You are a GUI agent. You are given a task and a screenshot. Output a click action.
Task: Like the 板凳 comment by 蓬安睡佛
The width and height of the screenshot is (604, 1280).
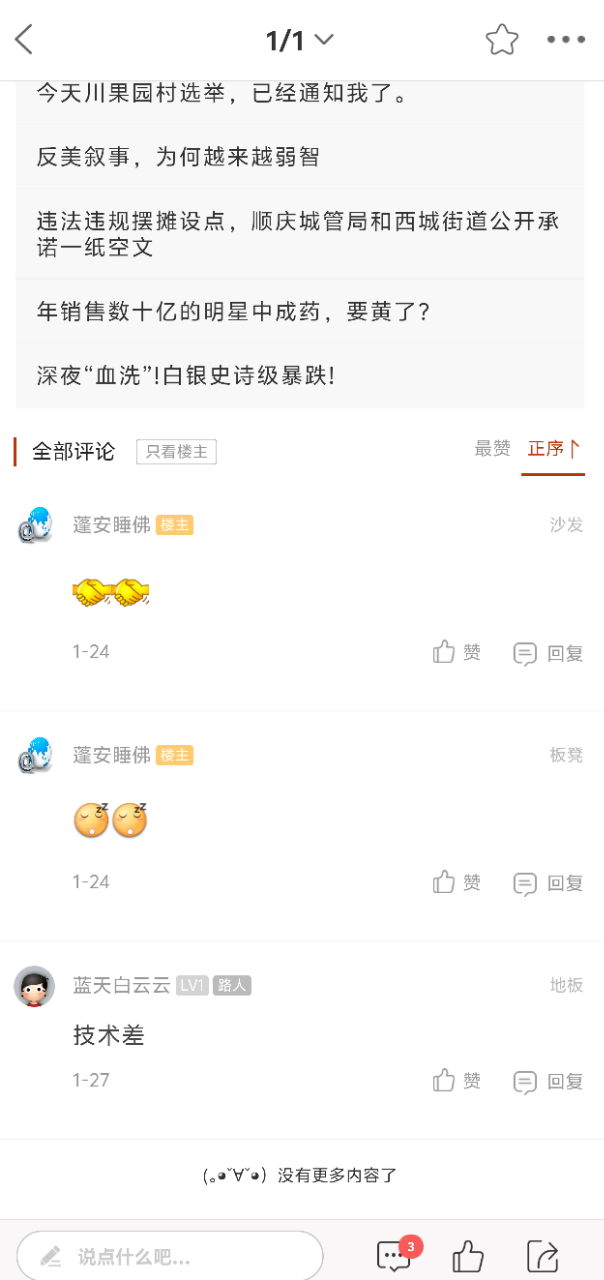pyautogui.click(x=457, y=882)
